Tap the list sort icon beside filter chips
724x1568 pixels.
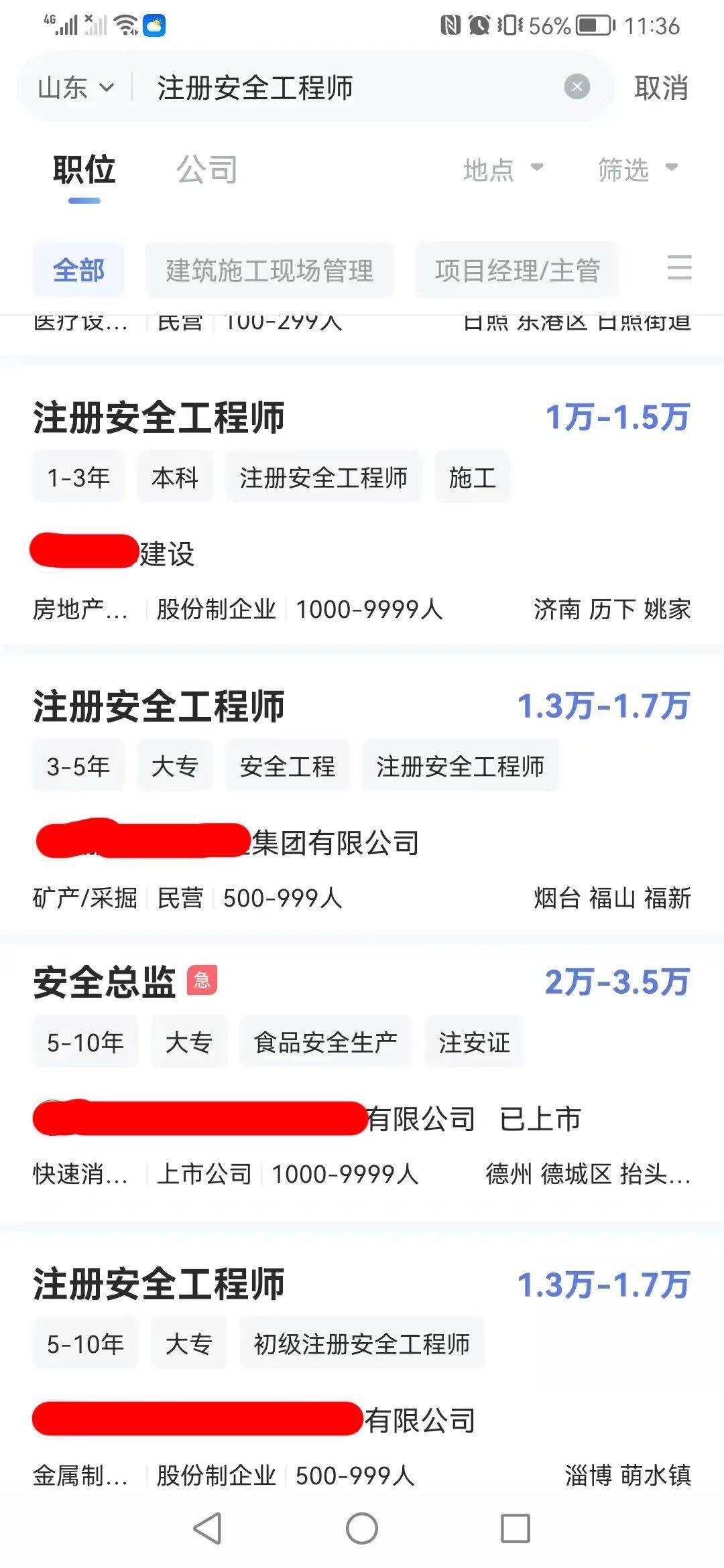[x=680, y=269]
